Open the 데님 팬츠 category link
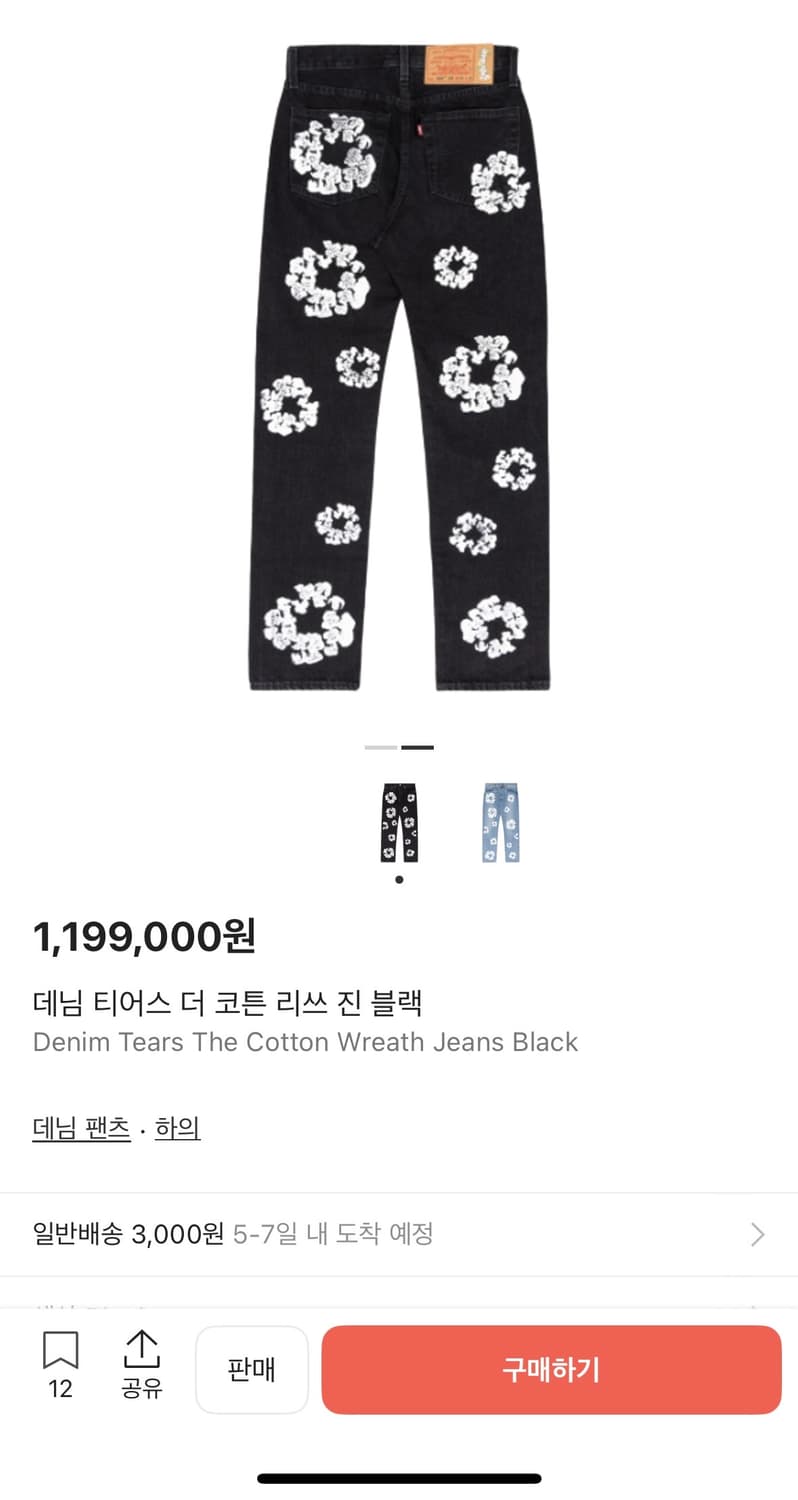 (81, 1127)
